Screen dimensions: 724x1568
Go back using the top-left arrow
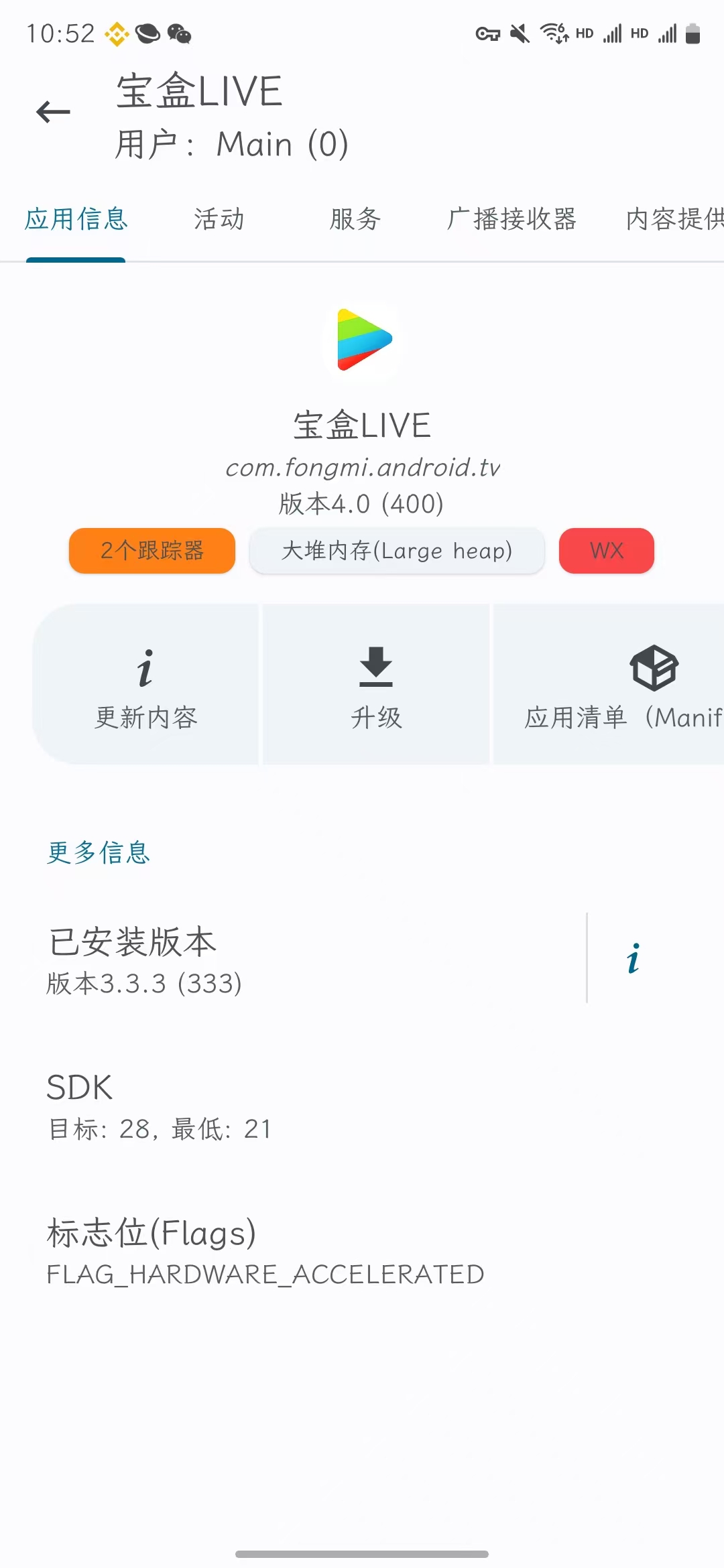tap(53, 112)
